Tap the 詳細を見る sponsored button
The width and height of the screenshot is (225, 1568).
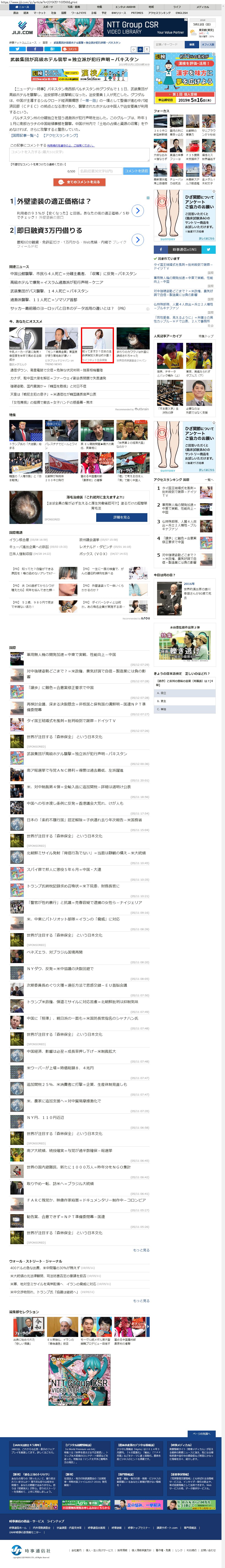click(122, 517)
